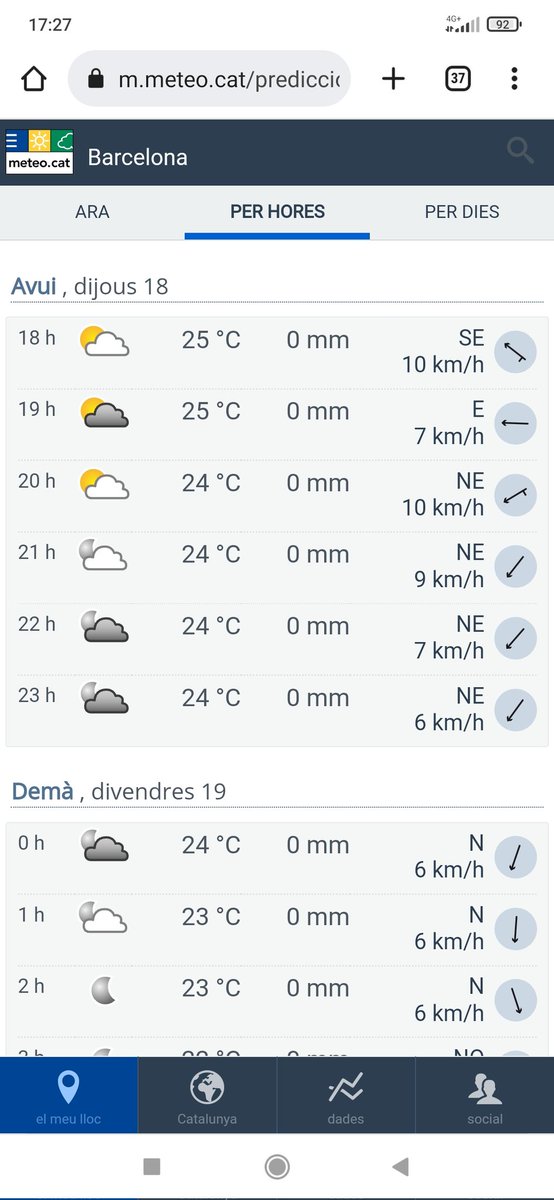Go back with the system back button
The height and width of the screenshot is (1200, 554).
pyautogui.click(x=401, y=1166)
